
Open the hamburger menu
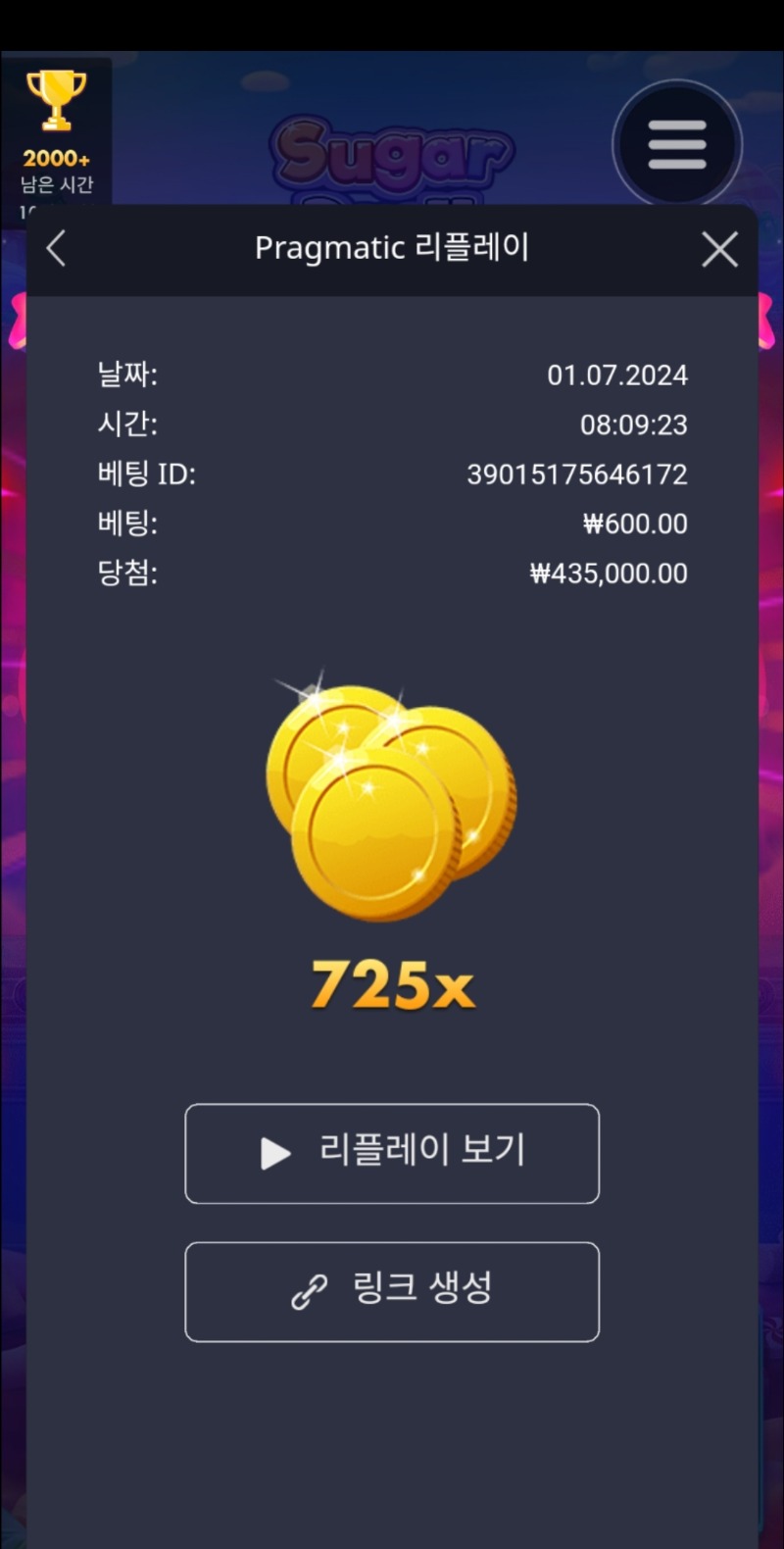[676, 145]
